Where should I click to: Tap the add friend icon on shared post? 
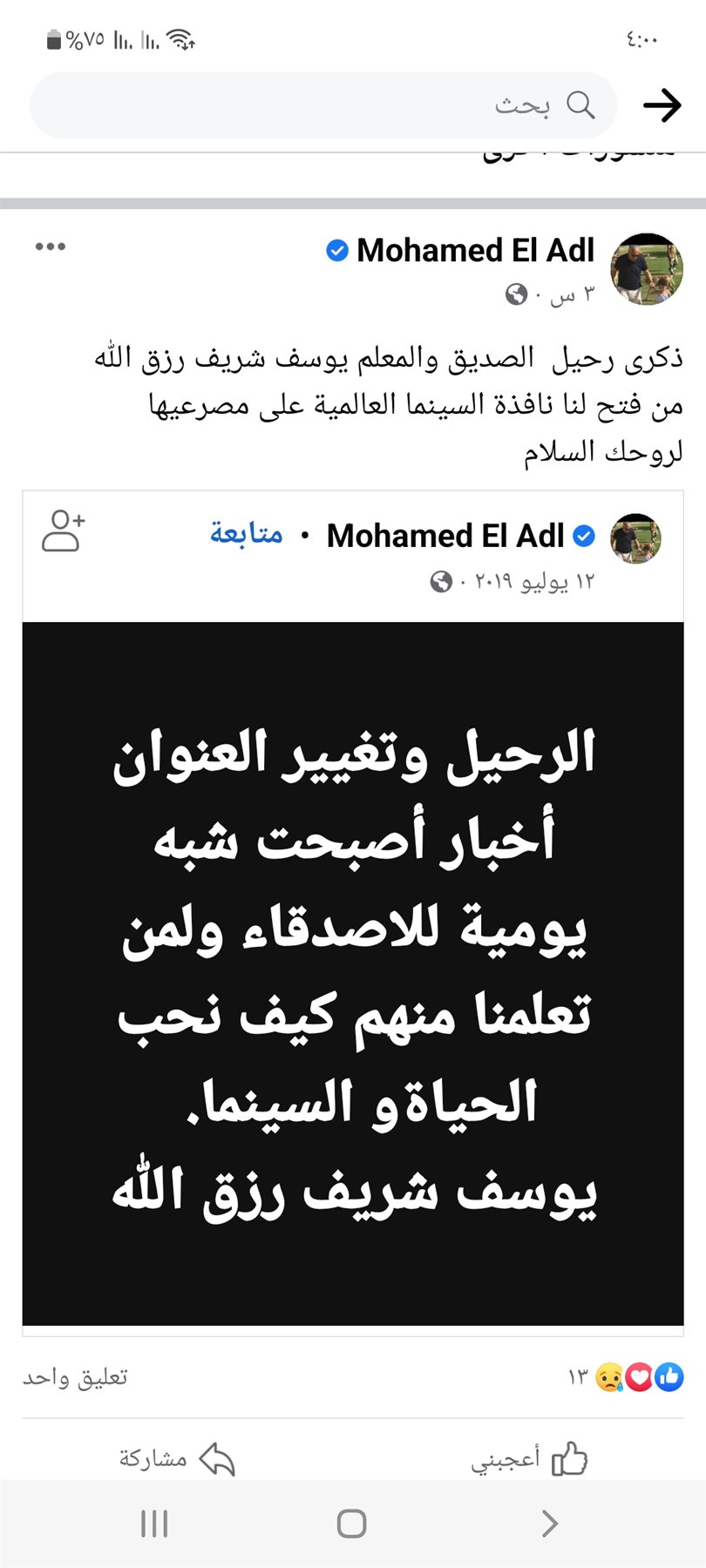pos(63,531)
